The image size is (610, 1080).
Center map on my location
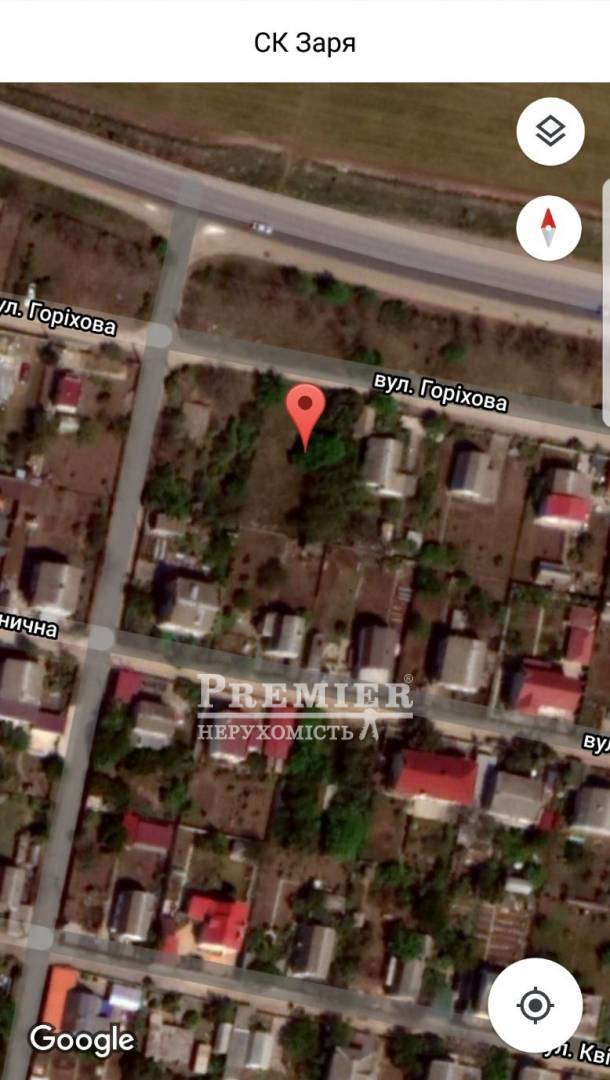tap(536, 1004)
